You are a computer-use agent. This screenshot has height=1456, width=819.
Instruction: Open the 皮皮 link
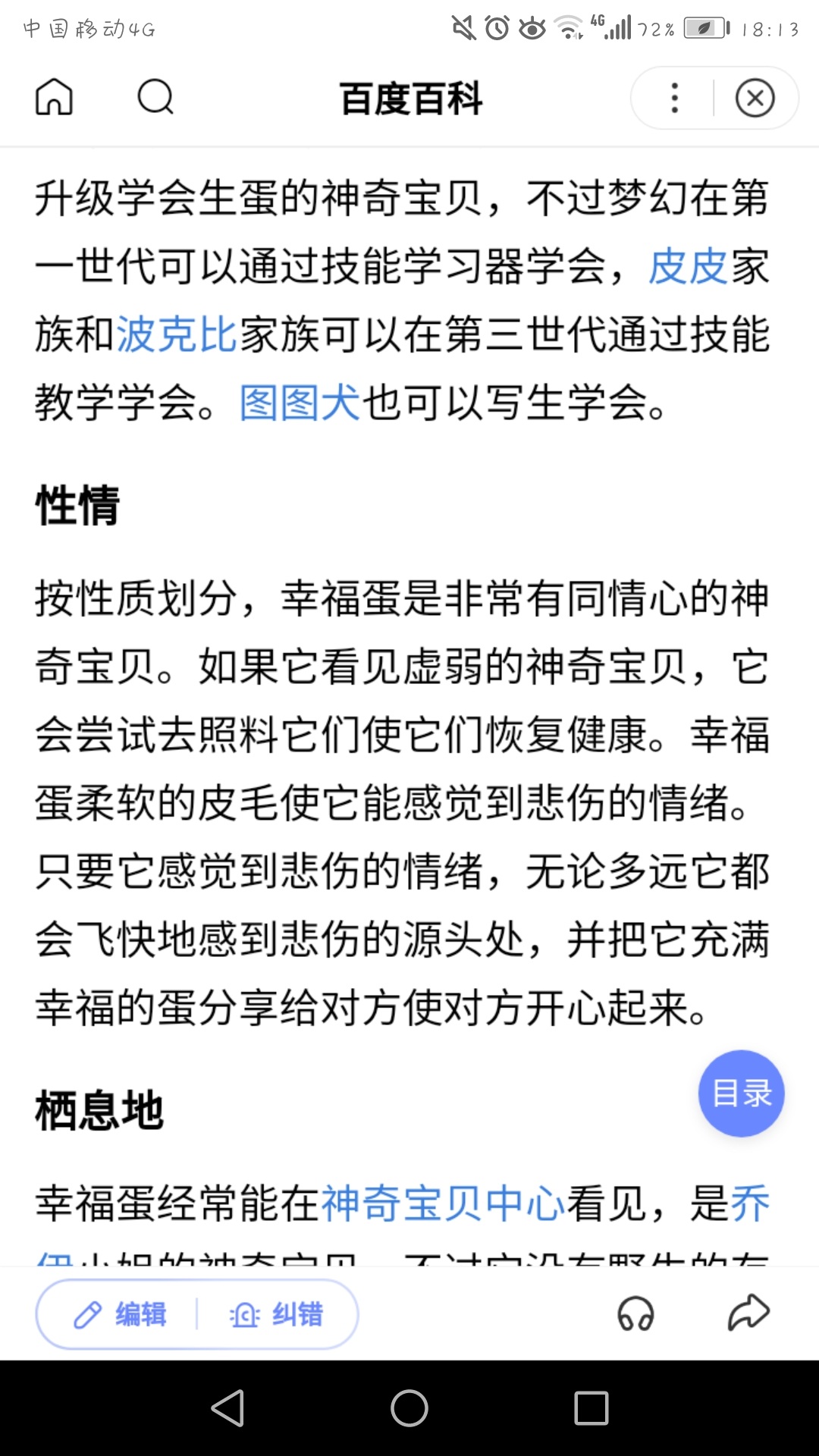click(689, 267)
